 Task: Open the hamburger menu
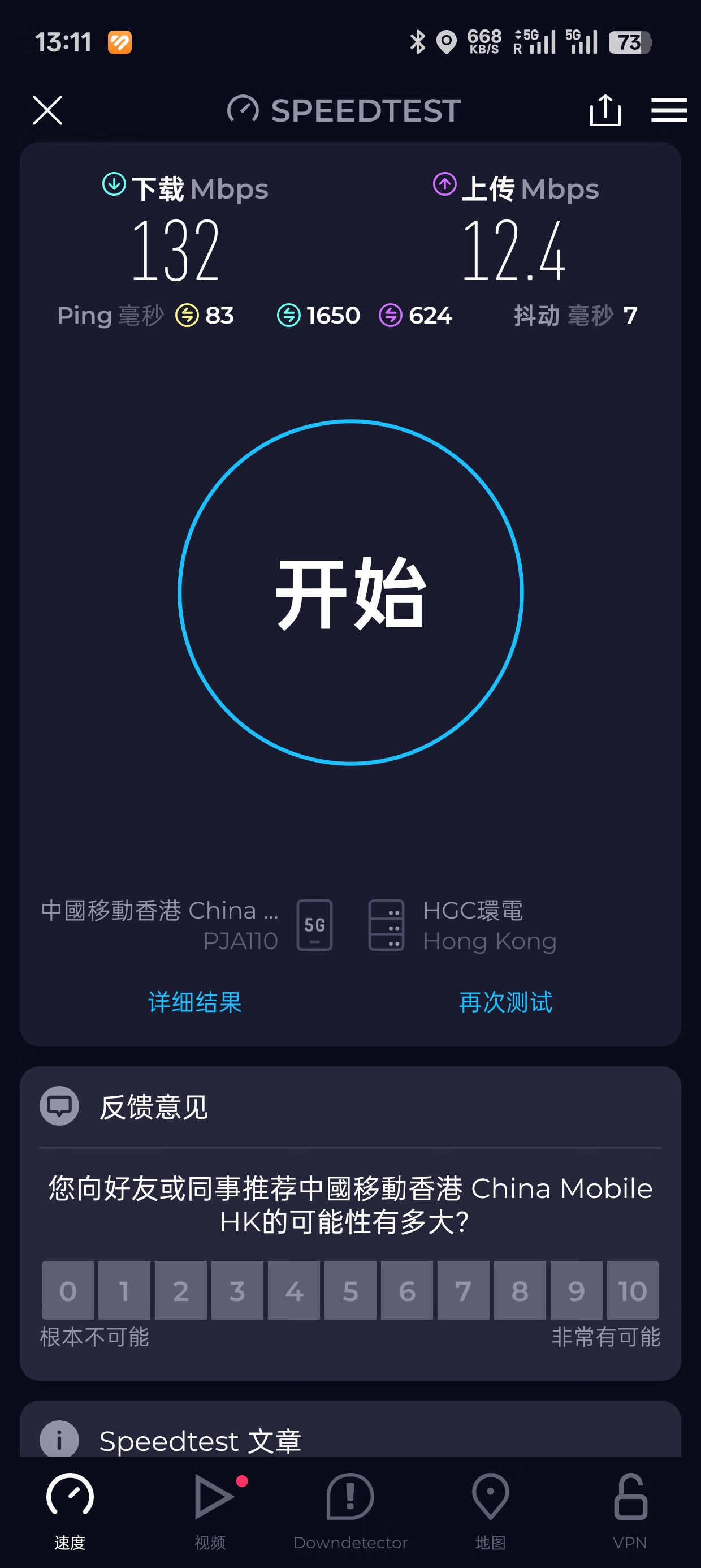pyautogui.click(x=669, y=110)
